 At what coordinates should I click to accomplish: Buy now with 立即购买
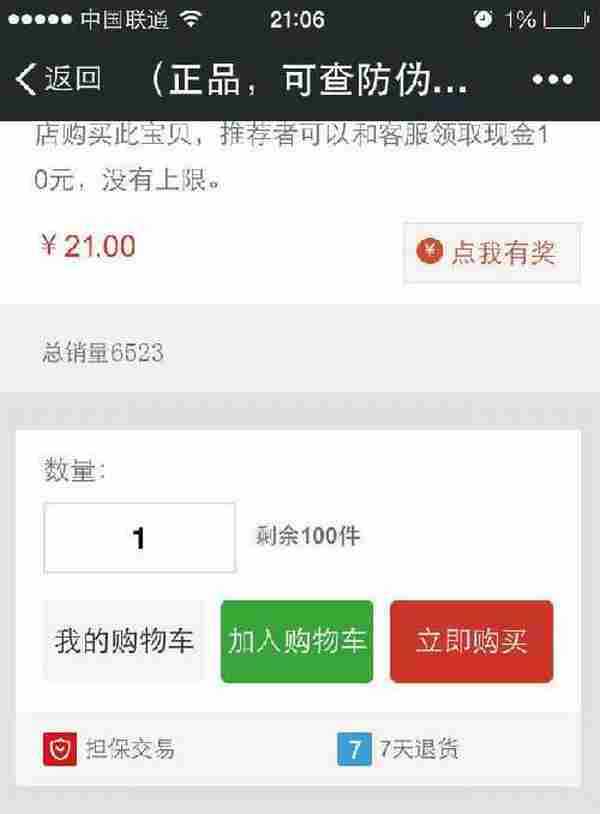click(x=471, y=641)
